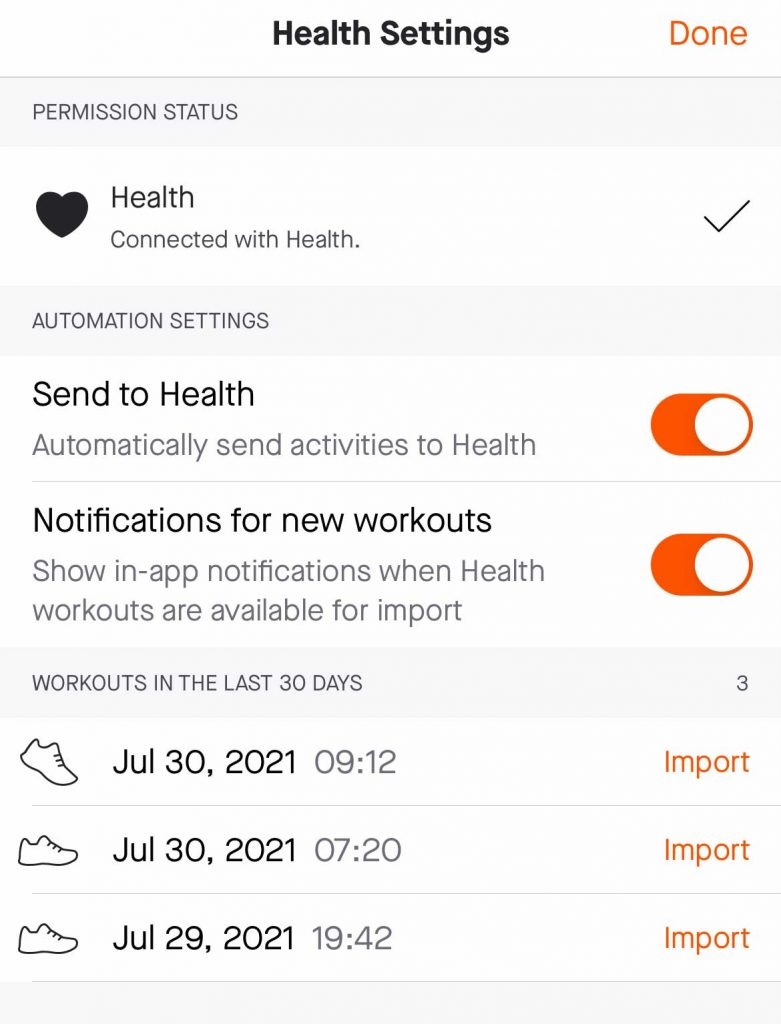Disable the Send to Health toggle

(700, 424)
